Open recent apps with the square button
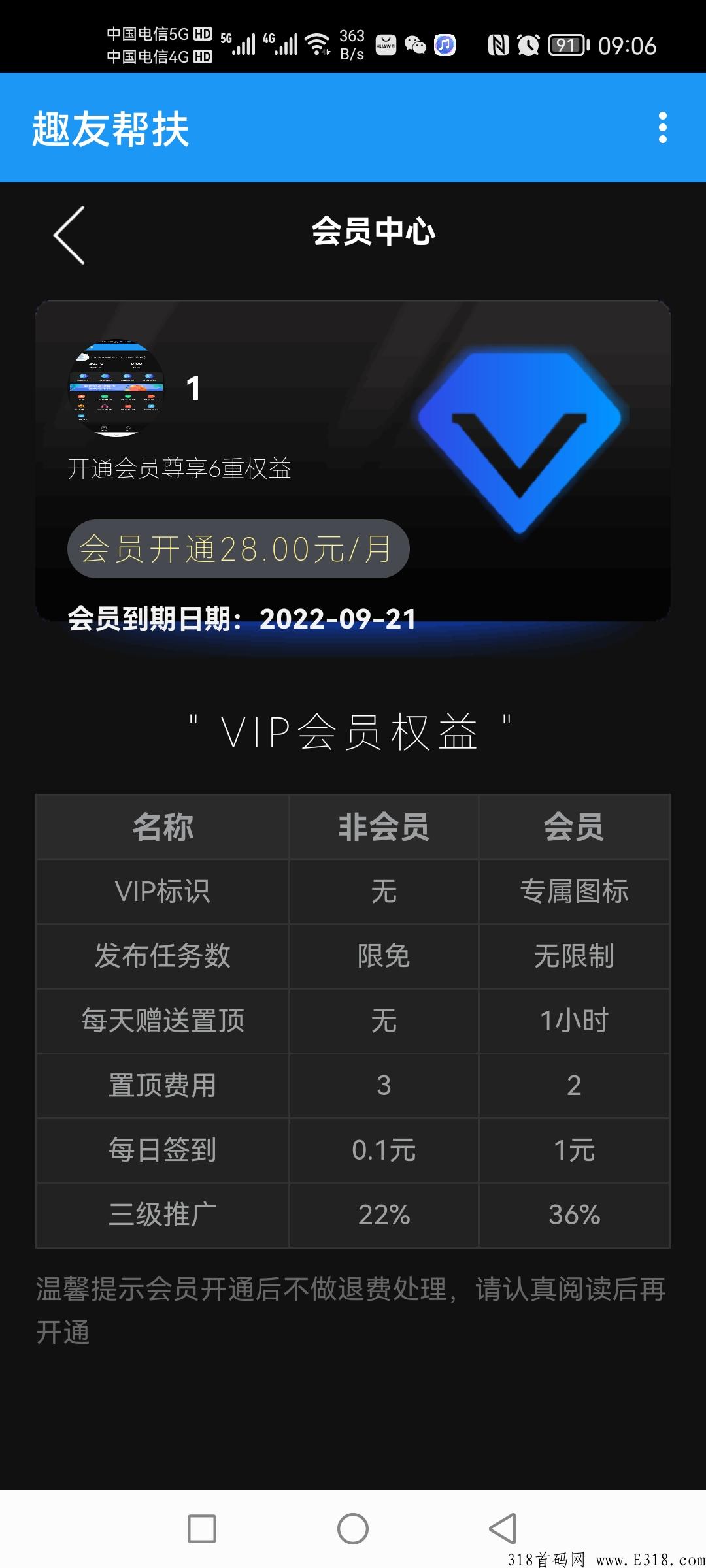706x1568 pixels. click(x=202, y=1529)
